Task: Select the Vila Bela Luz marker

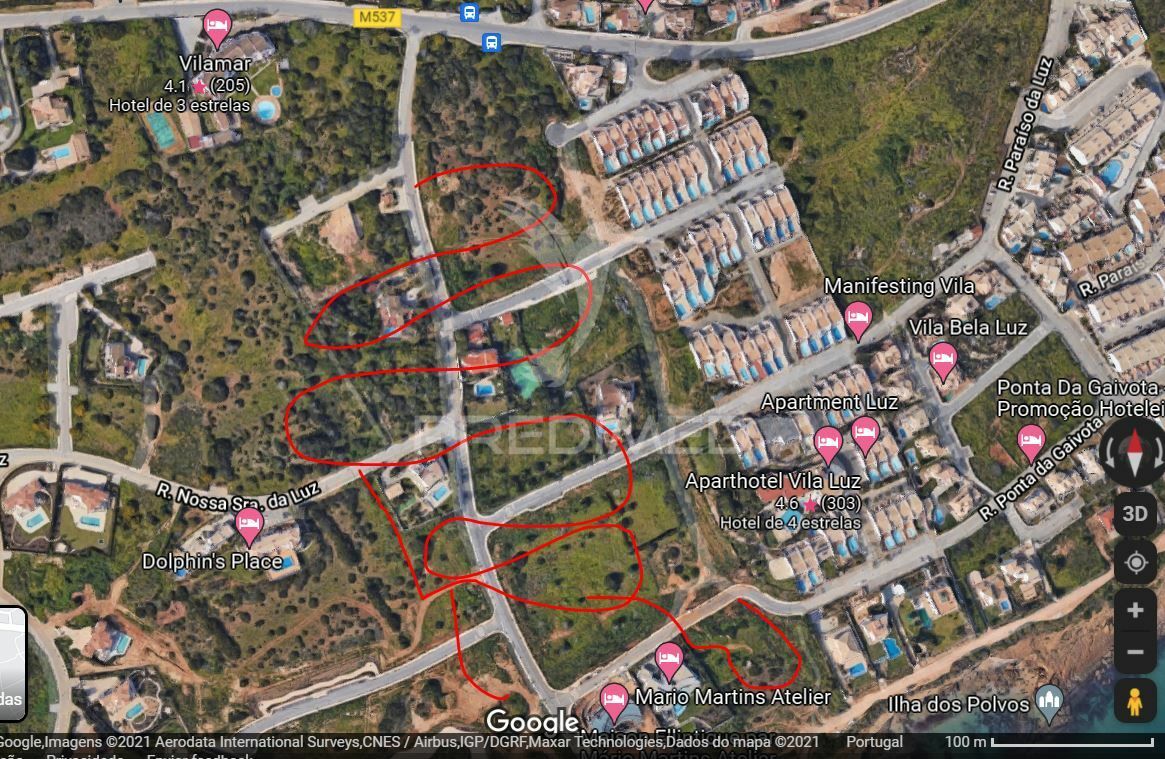Action: point(942,359)
